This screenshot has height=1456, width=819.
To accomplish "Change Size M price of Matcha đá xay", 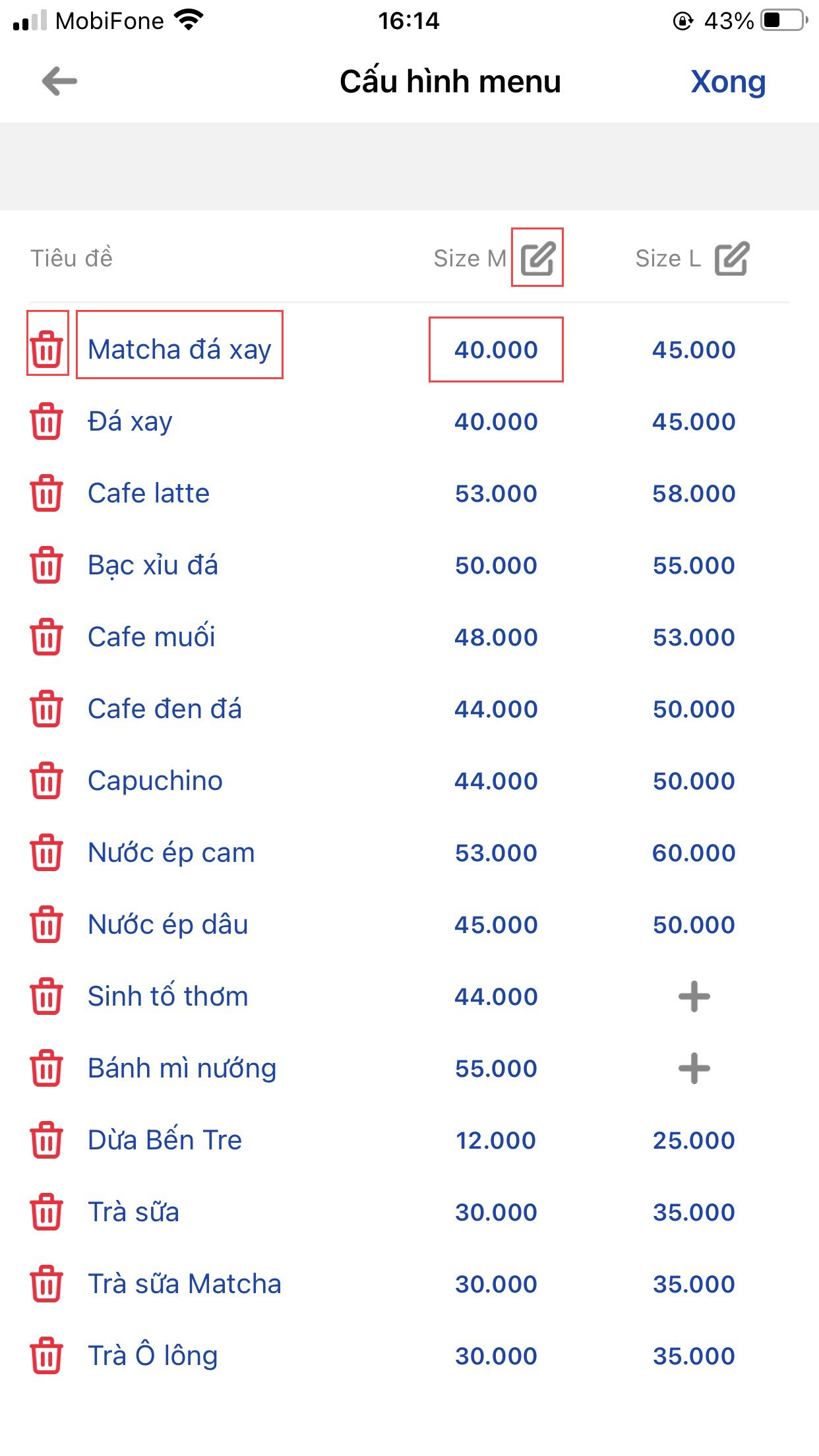I will pyautogui.click(x=496, y=349).
